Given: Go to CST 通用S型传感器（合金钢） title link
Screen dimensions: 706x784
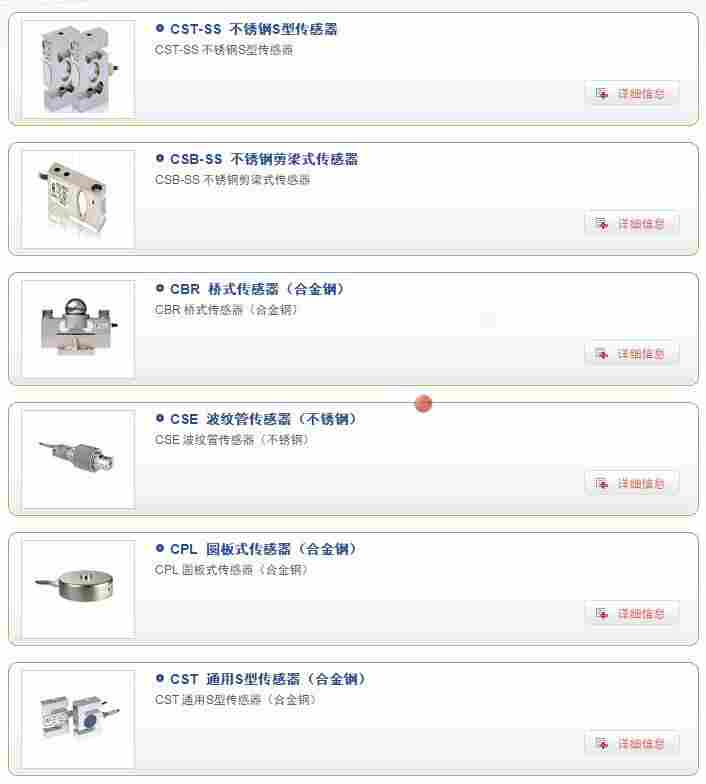Looking at the screenshot, I should 268,679.
